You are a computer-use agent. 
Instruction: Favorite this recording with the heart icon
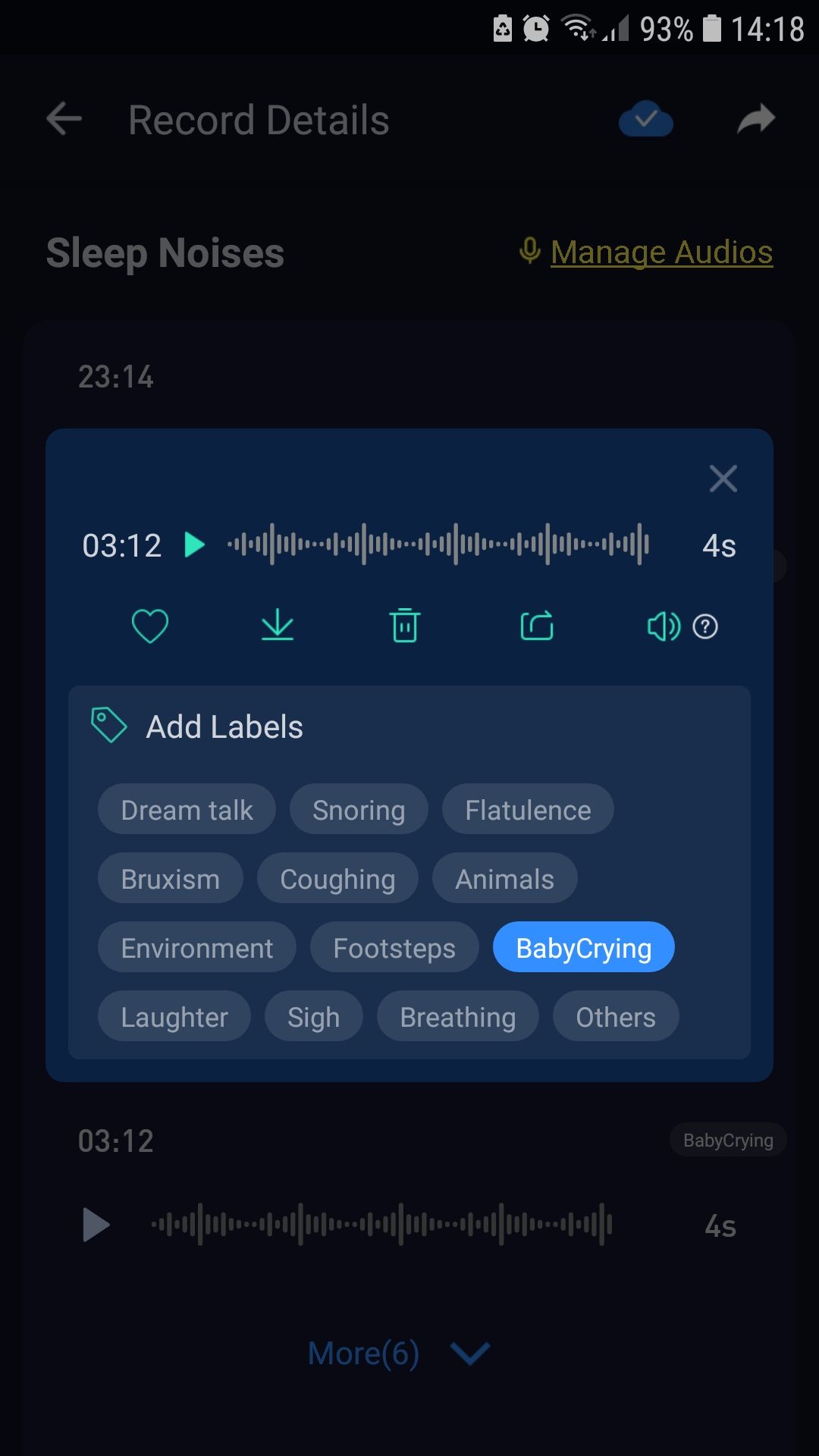(x=150, y=626)
